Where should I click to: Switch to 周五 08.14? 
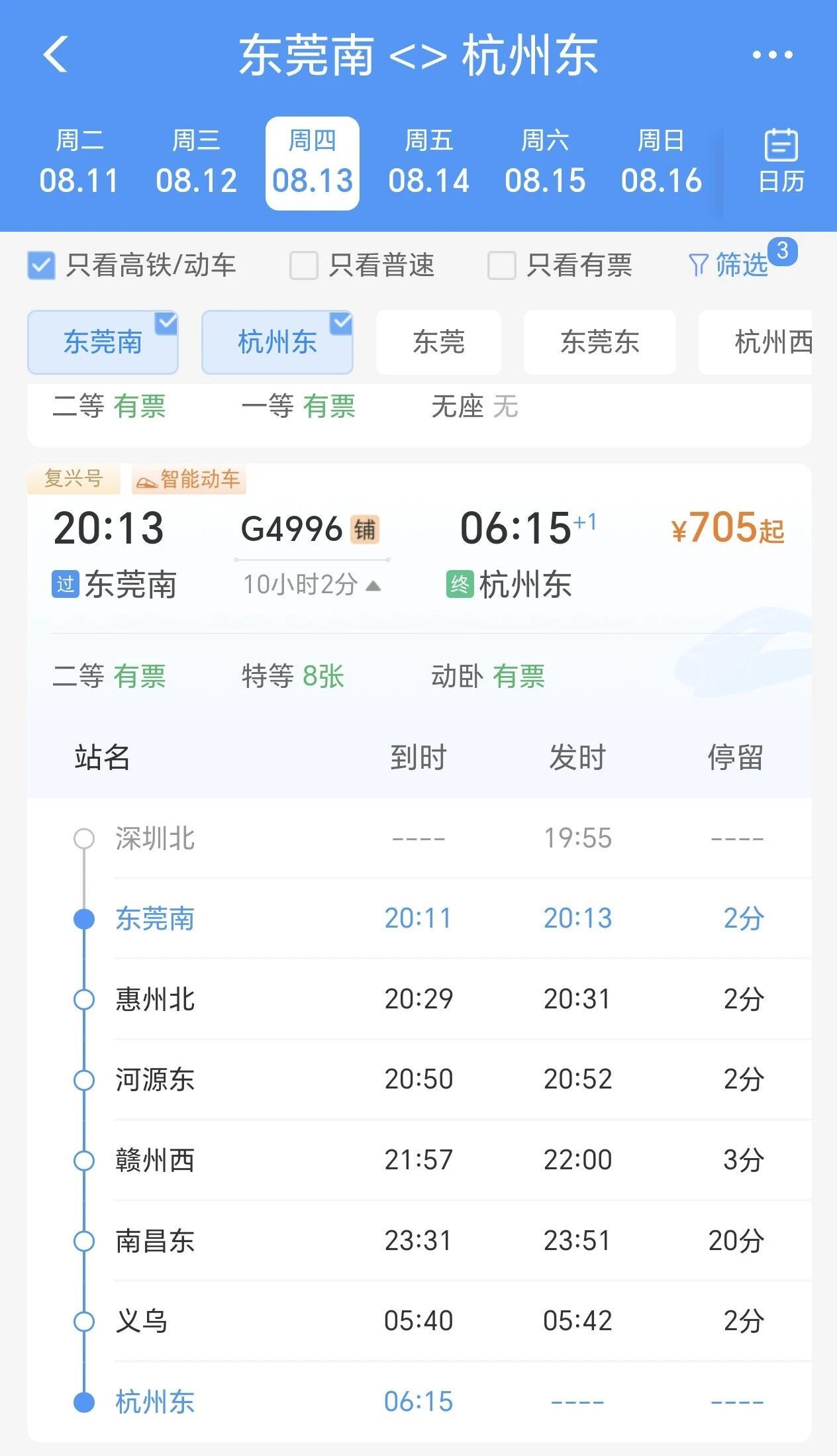[x=428, y=163]
